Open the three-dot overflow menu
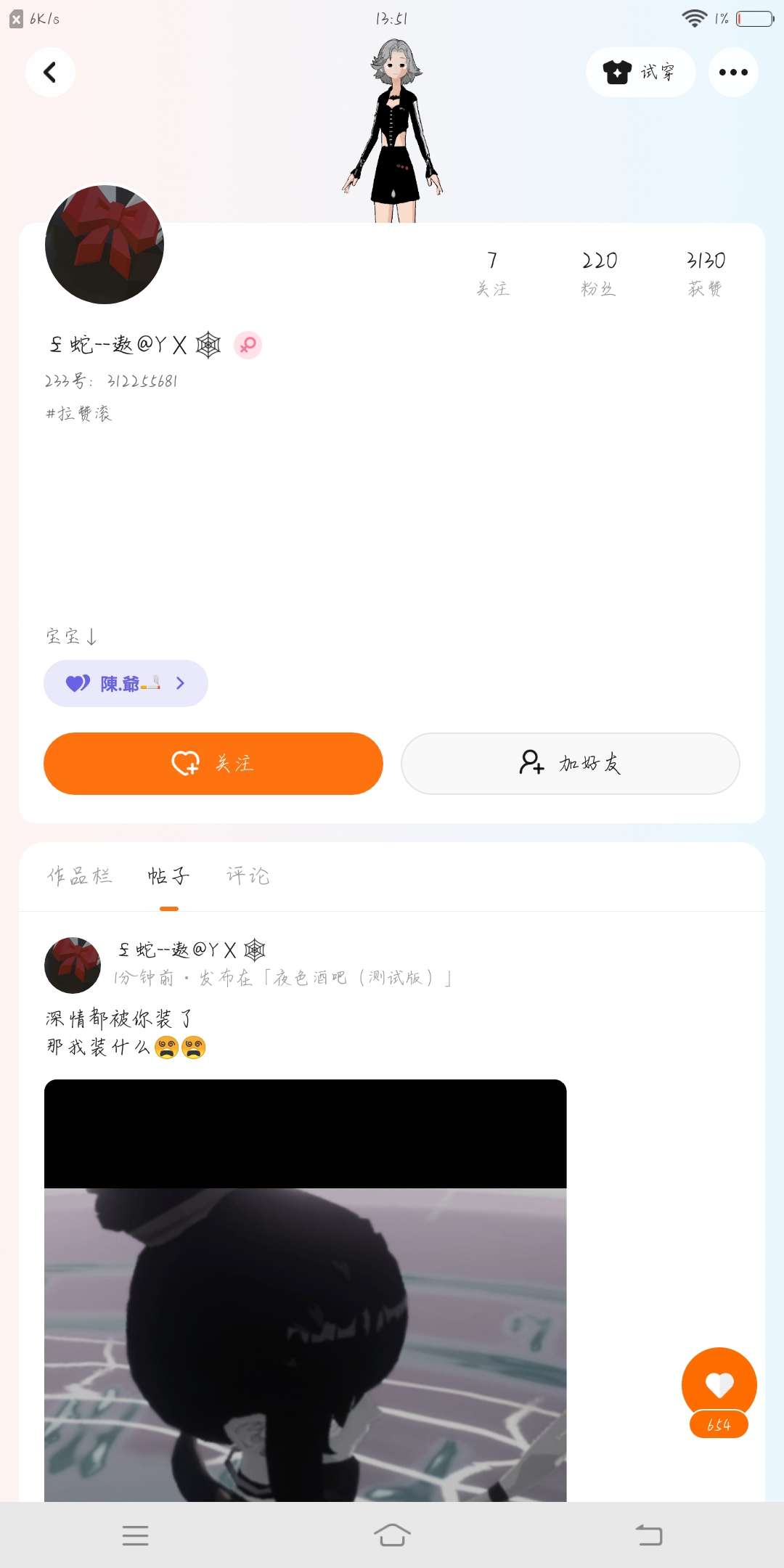Screen dimensions: 784x1568 (733, 72)
